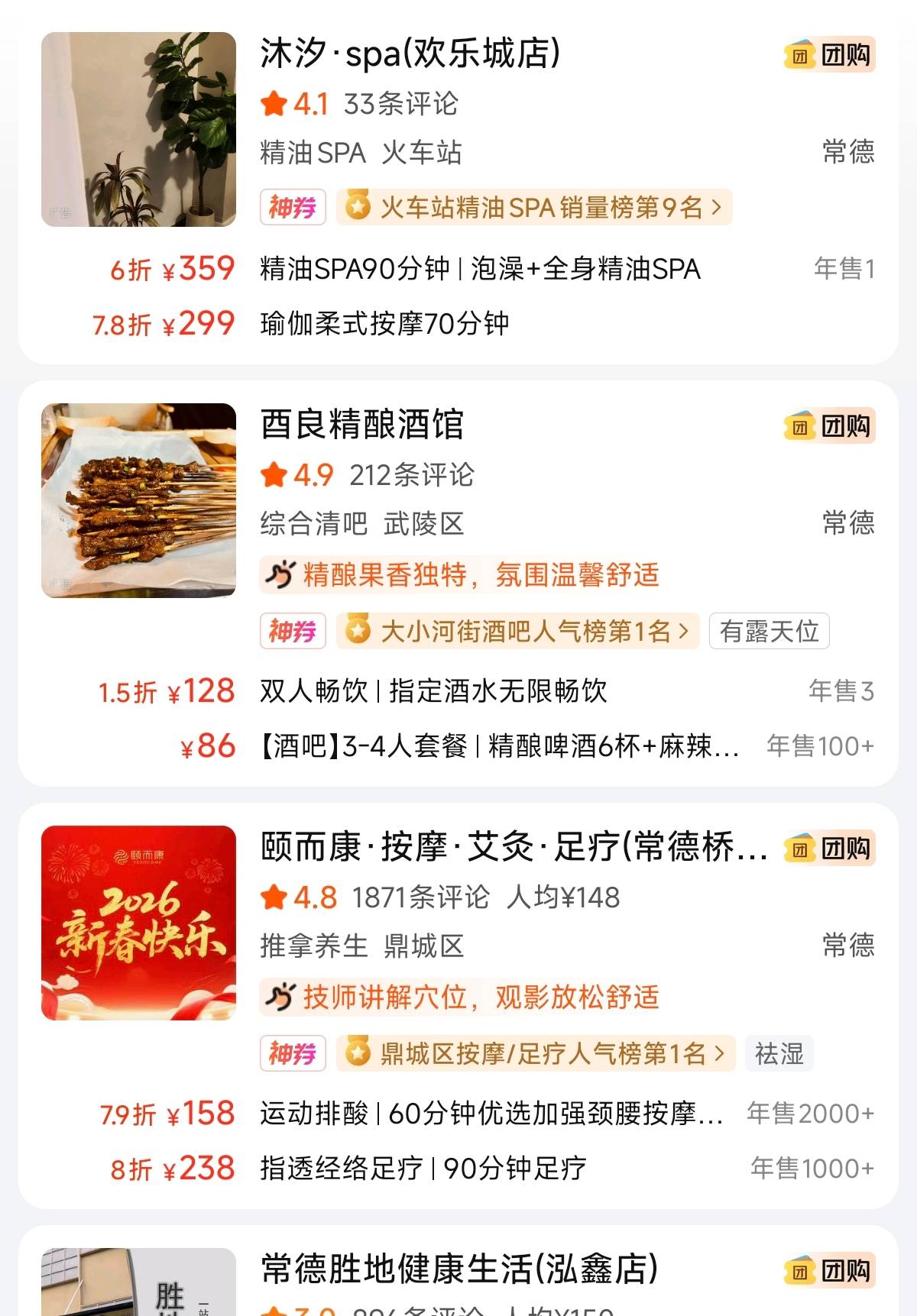This screenshot has height=1316, width=917.
Task: Click the 神券 coupon icon under 沐汐·spa
Action: (x=293, y=207)
